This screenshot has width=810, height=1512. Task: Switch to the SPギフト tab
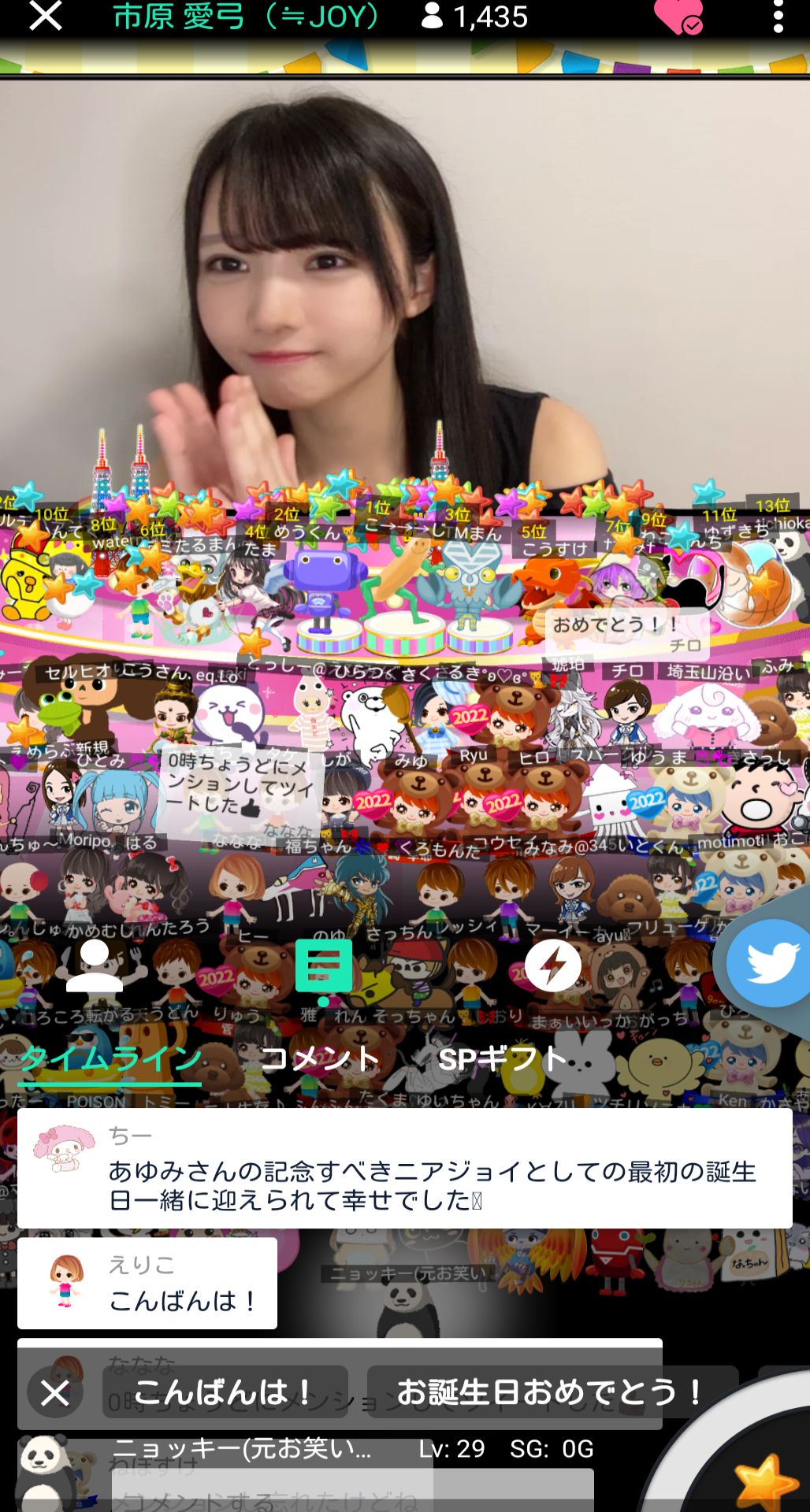[x=503, y=1058]
